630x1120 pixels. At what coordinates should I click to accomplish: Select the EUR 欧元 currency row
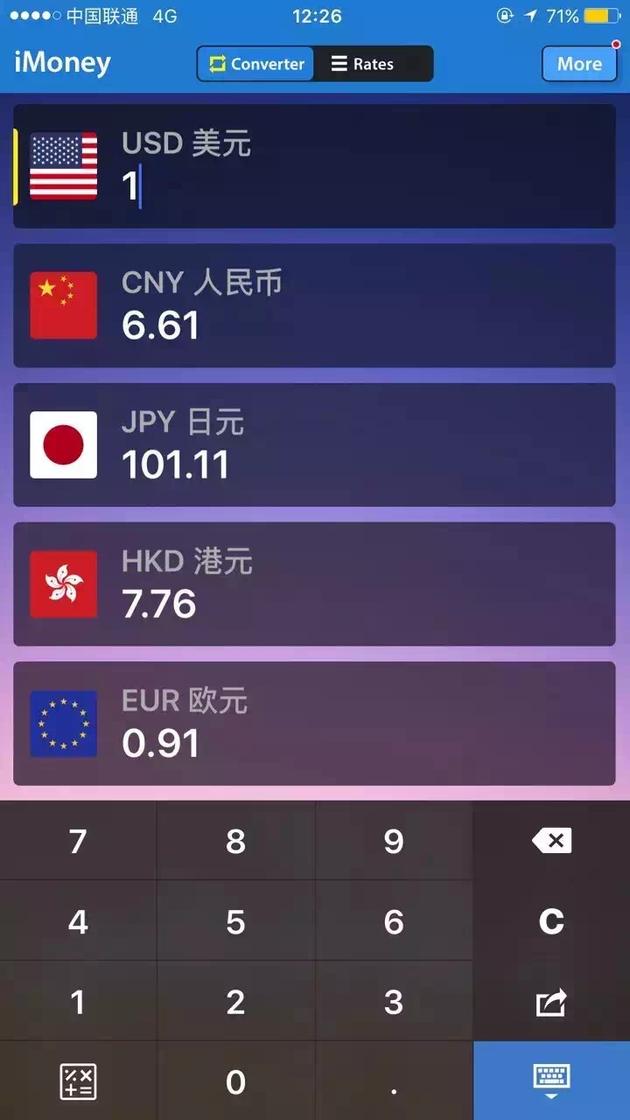click(314, 723)
